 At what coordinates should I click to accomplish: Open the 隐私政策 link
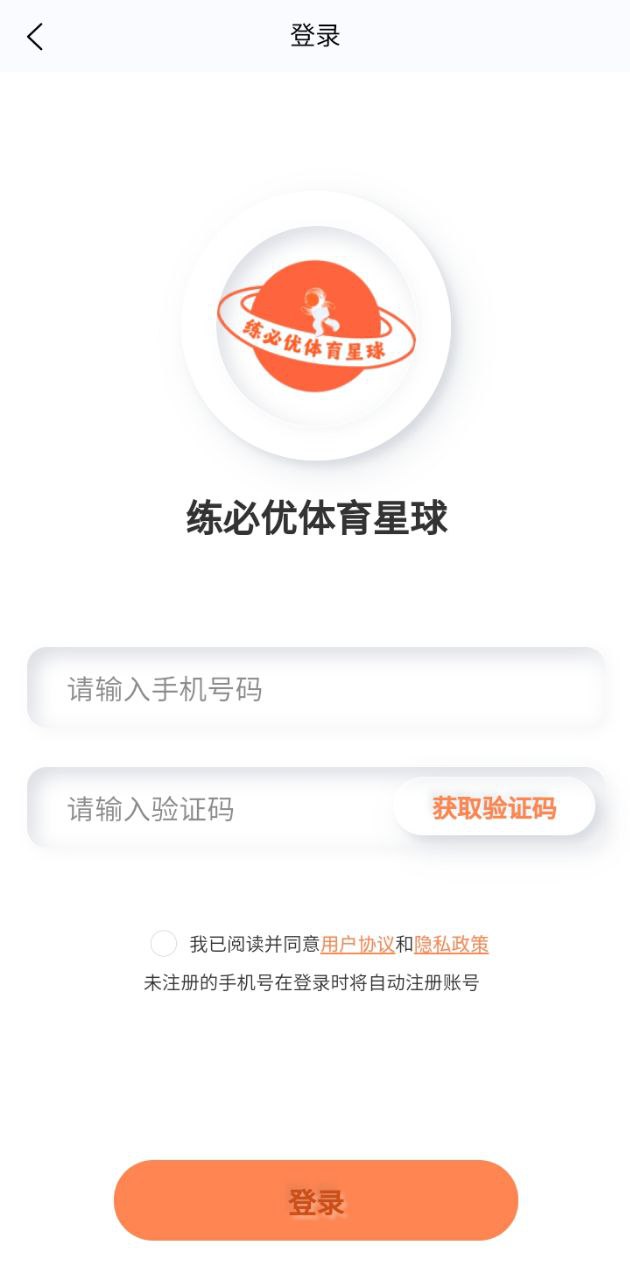(x=451, y=944)
